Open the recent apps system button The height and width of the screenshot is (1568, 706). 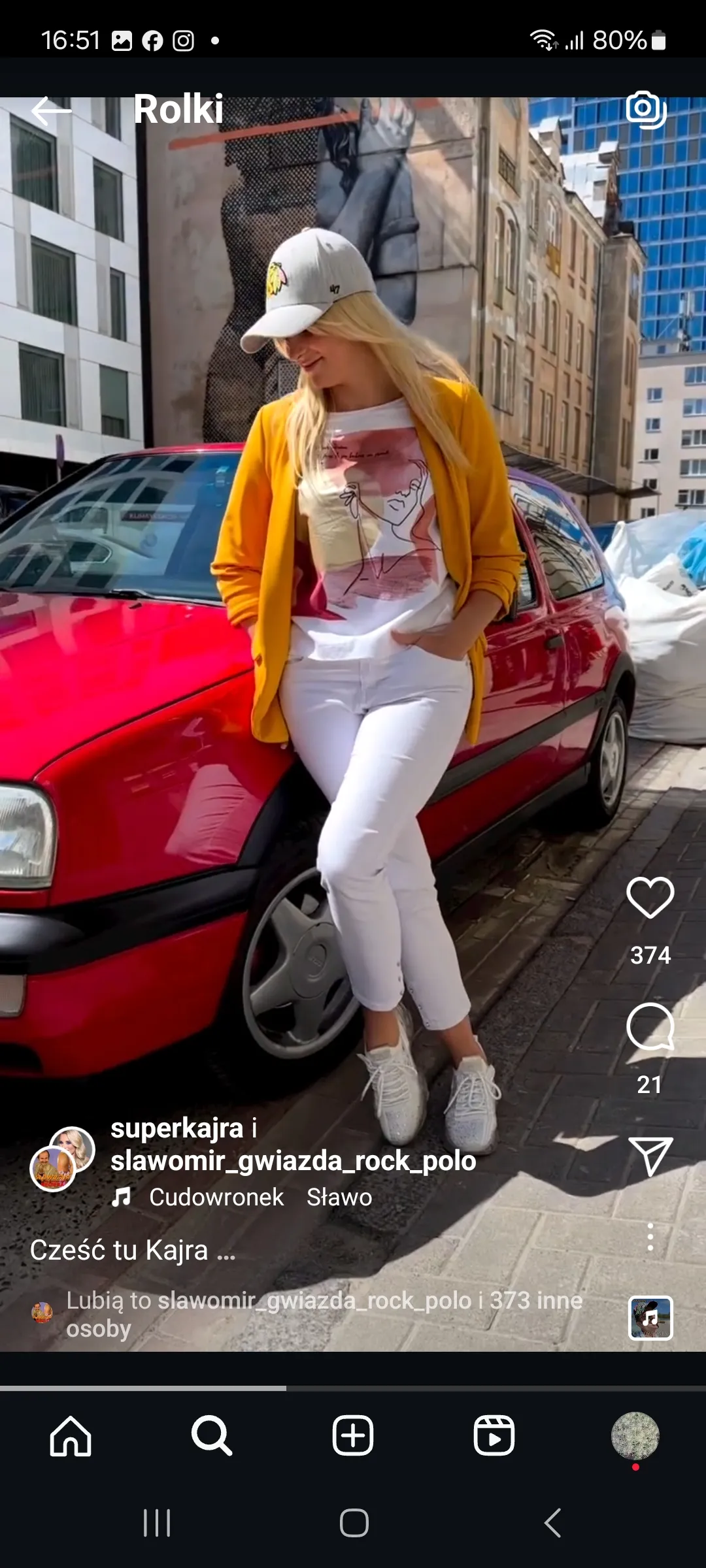[157, 1523]
